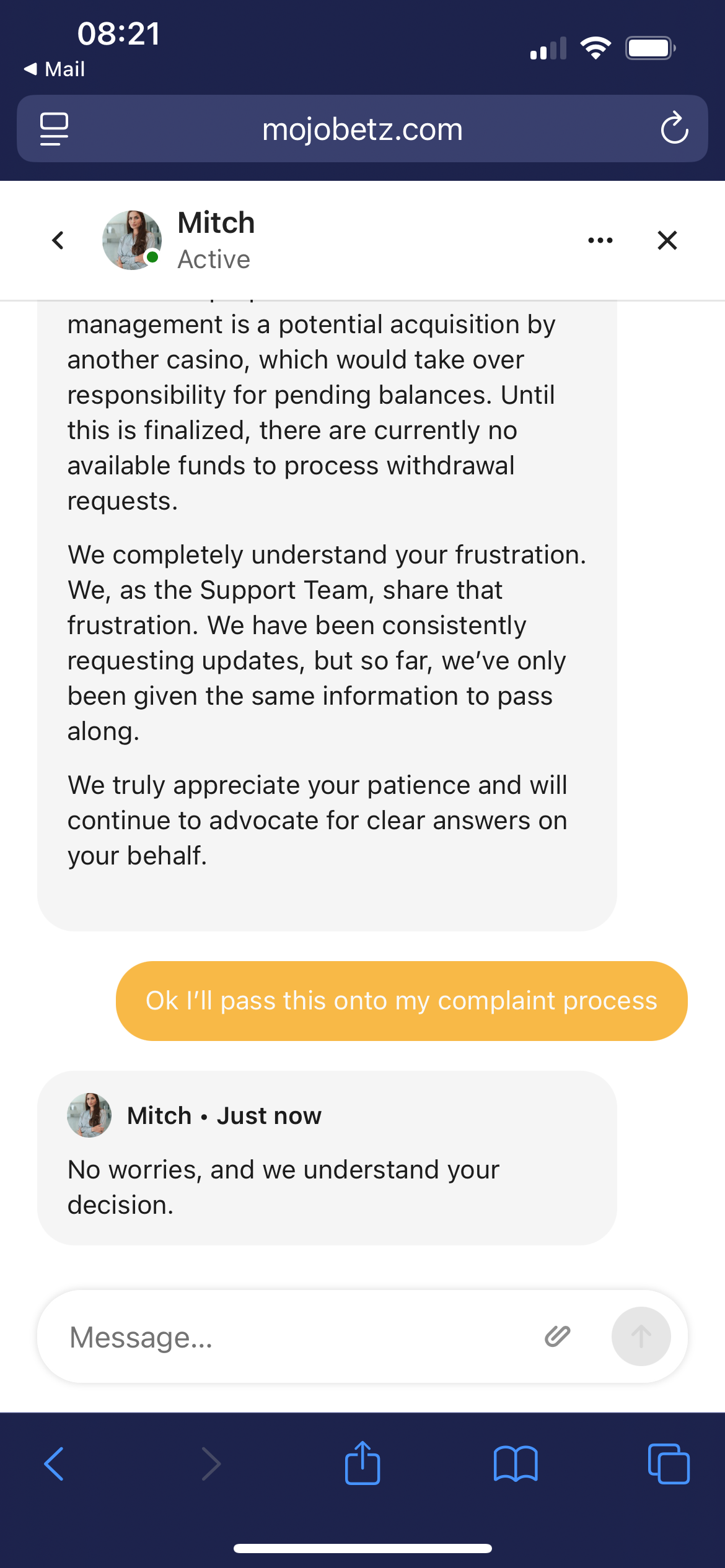Go to previous page in Safari
This screenshot has width=725, height=1568.
[55, 1464]
